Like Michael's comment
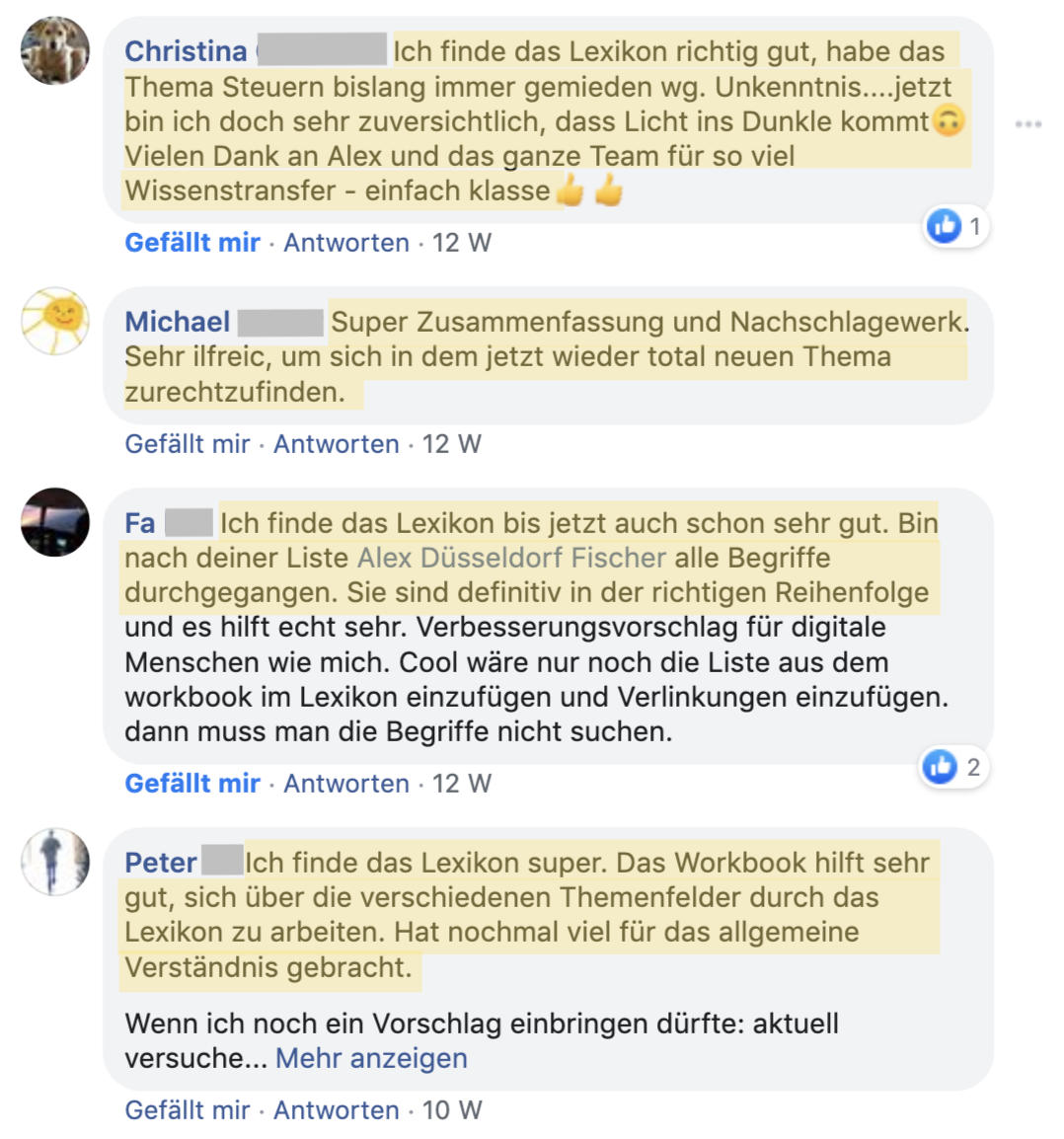The width and height of the screenshot is (1064, 1139). coord(187,444)
